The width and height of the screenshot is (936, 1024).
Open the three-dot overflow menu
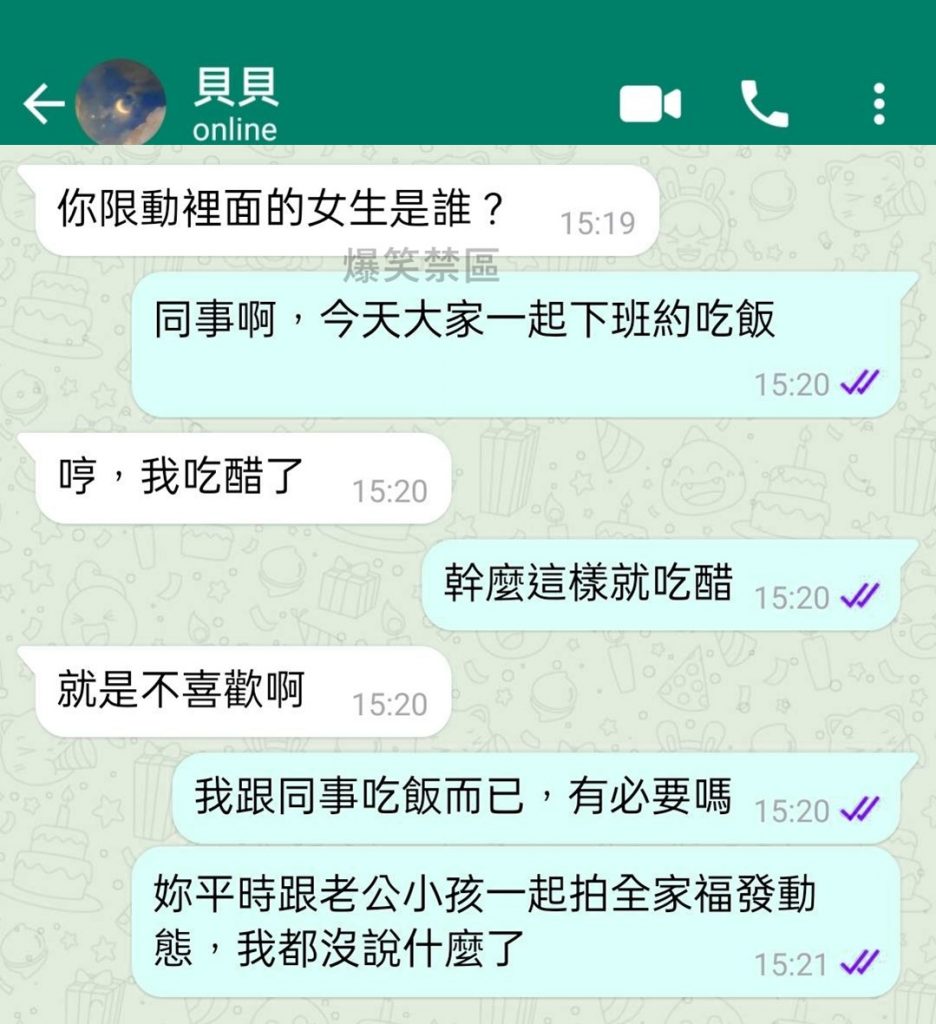click(x=878, y=104)
